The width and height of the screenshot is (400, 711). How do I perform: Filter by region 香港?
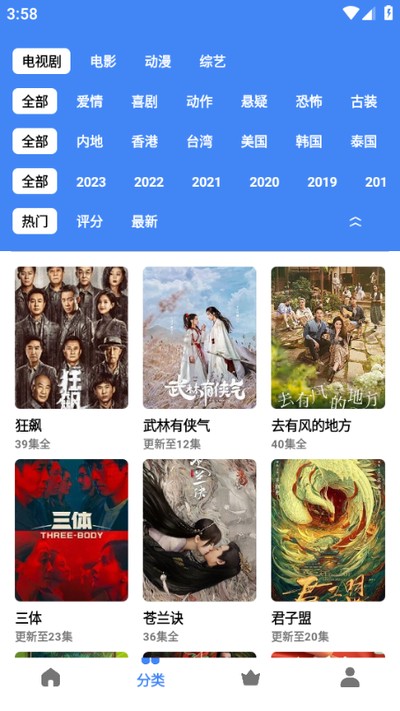click(x=144, y=141)
